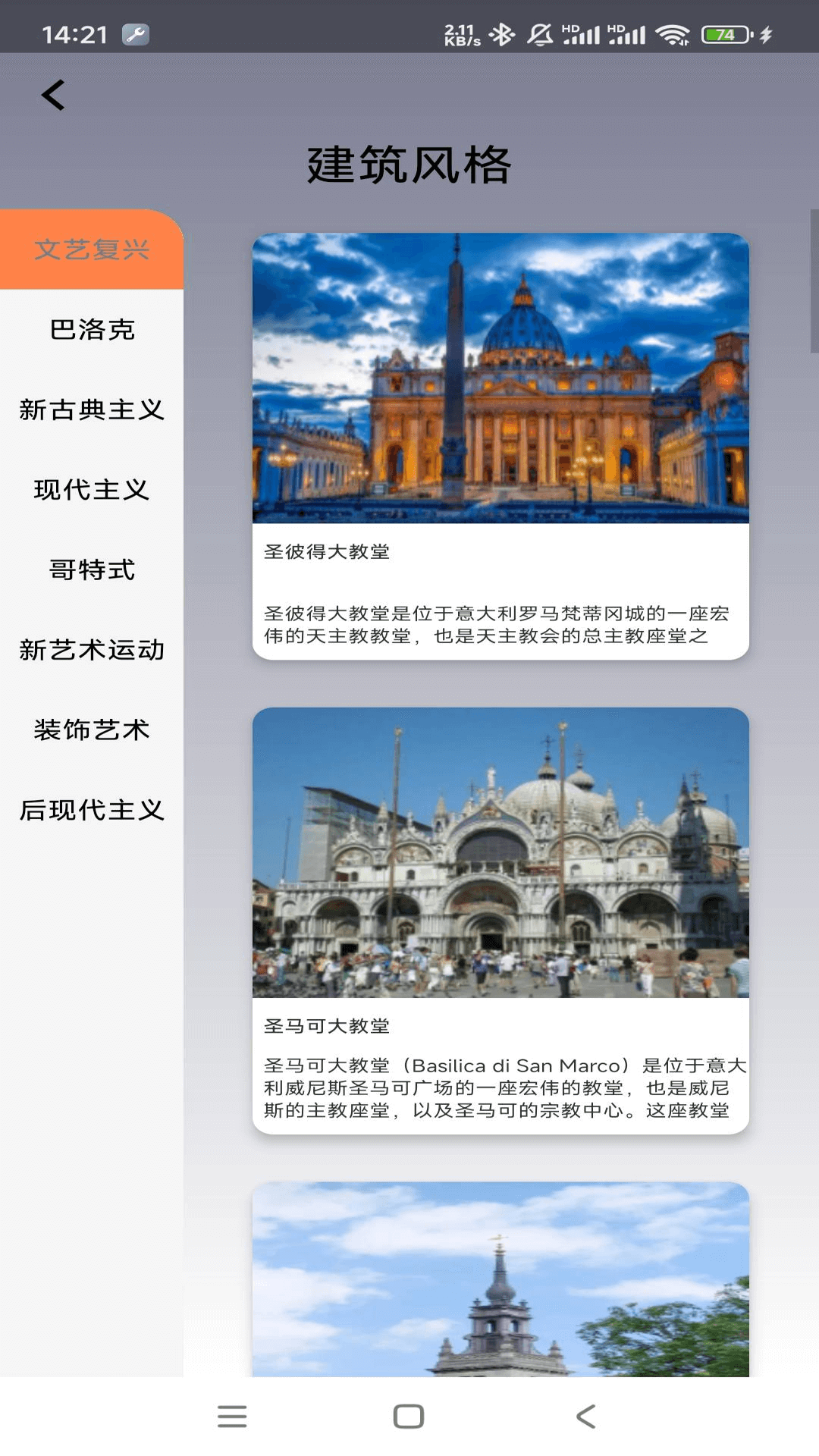Select the 文艺复兴 category
819x1456 pixels.
tap(92, 250)
